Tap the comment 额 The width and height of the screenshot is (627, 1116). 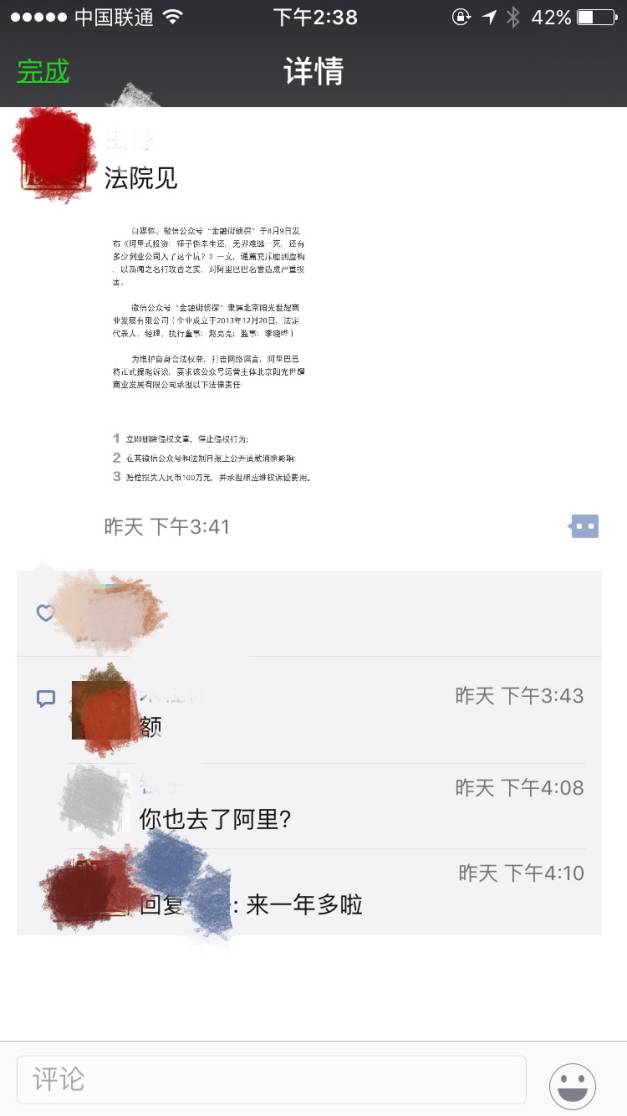pyautogui.click(x=151, y=726)
